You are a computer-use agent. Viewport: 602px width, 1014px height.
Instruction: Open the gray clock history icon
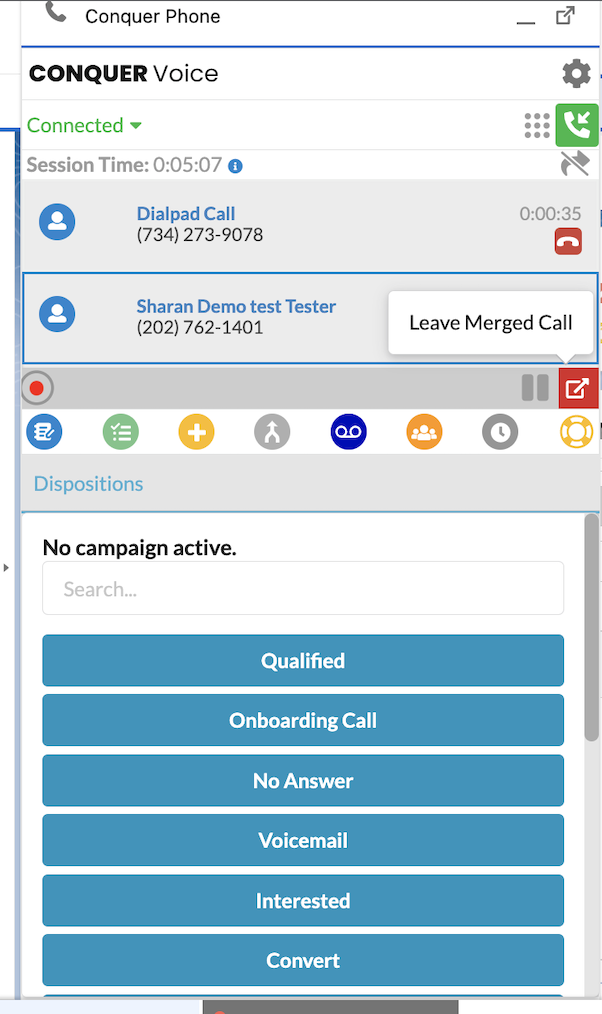(500, 431)
